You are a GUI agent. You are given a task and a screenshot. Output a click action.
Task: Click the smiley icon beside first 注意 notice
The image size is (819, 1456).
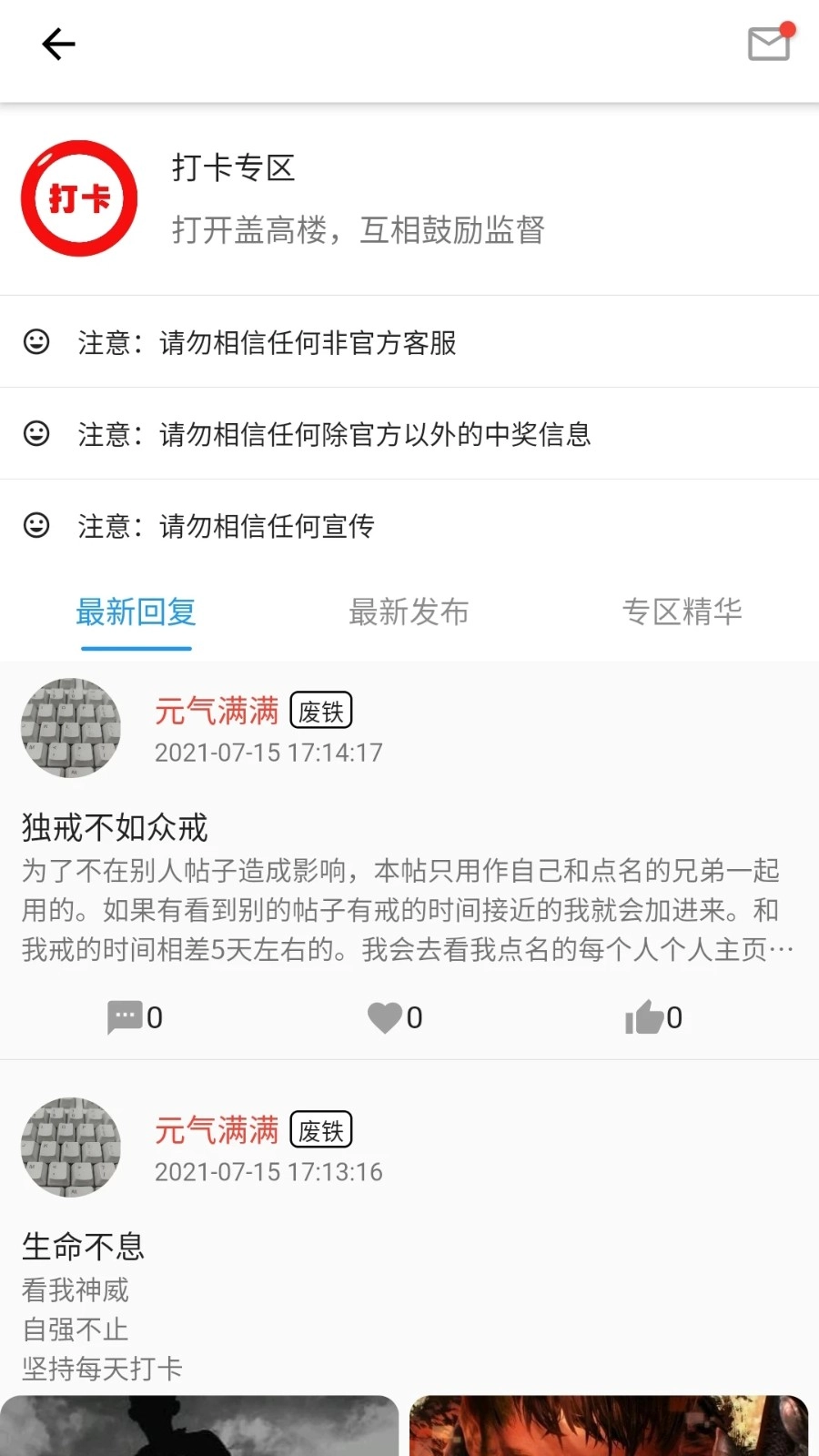(36, 343)
